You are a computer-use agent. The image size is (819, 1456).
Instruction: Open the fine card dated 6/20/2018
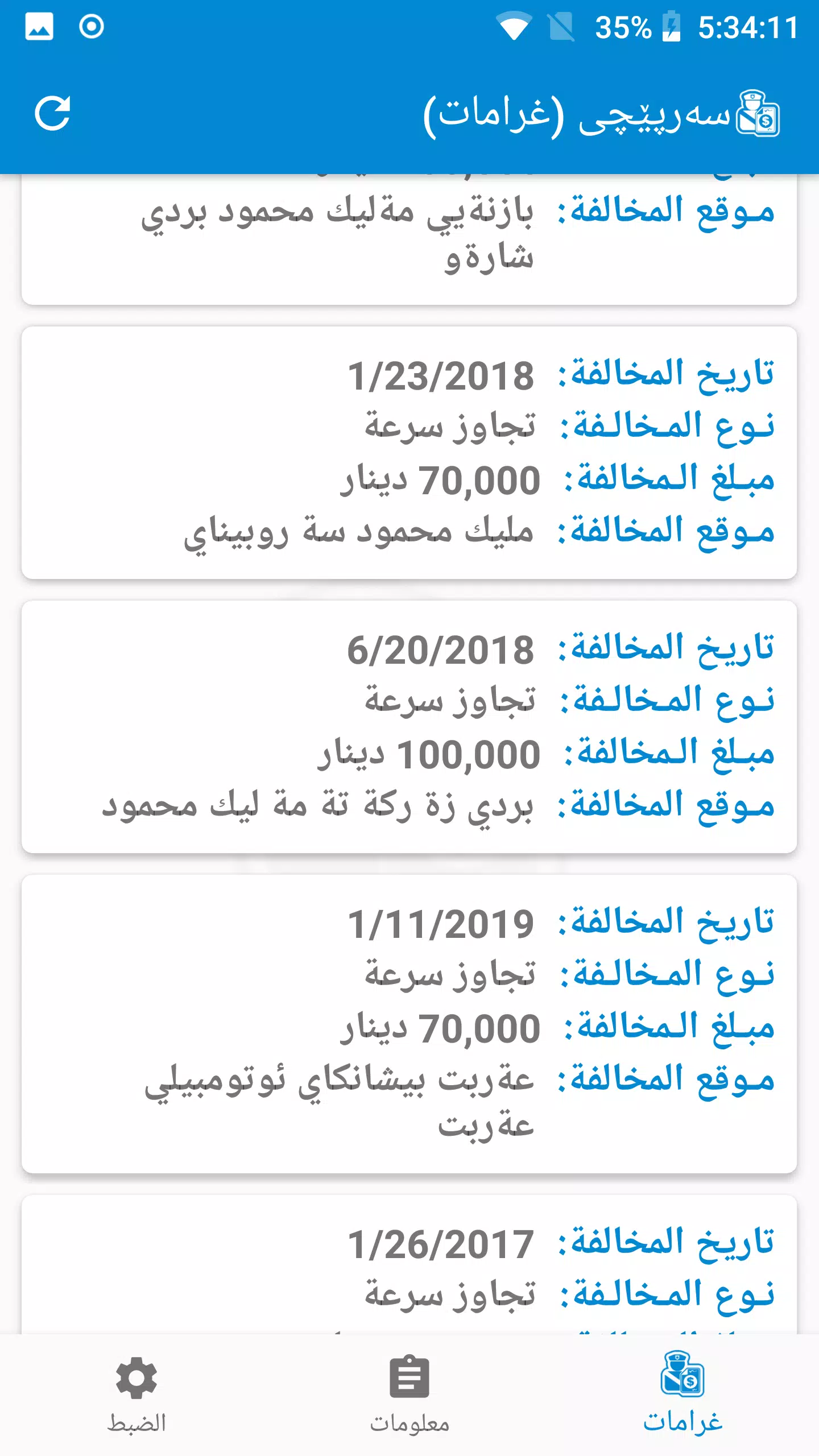click(x=409, y=727)
